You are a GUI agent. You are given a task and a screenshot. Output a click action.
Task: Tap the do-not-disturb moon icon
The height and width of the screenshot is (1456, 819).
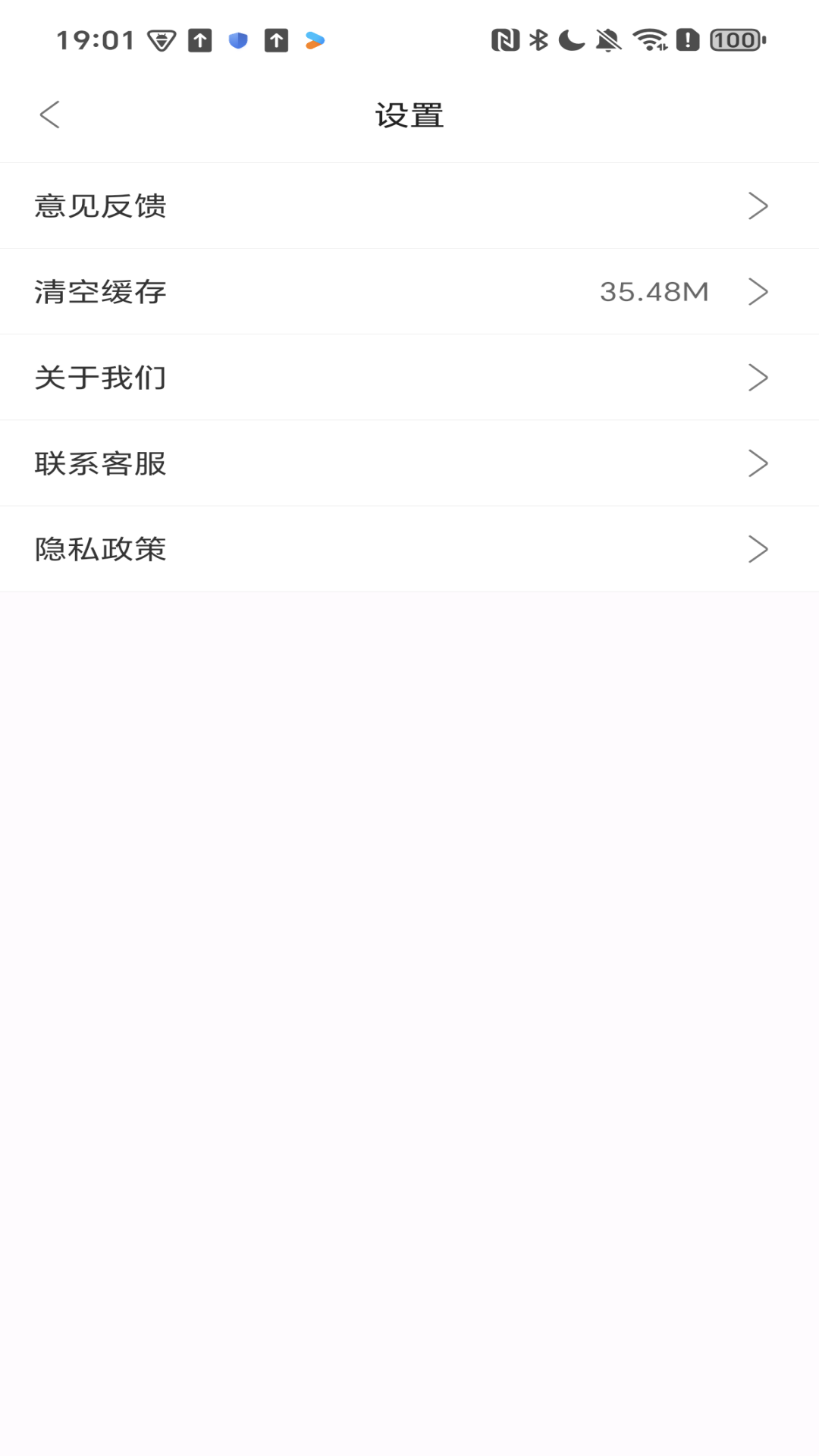click(x=570, y=42)
